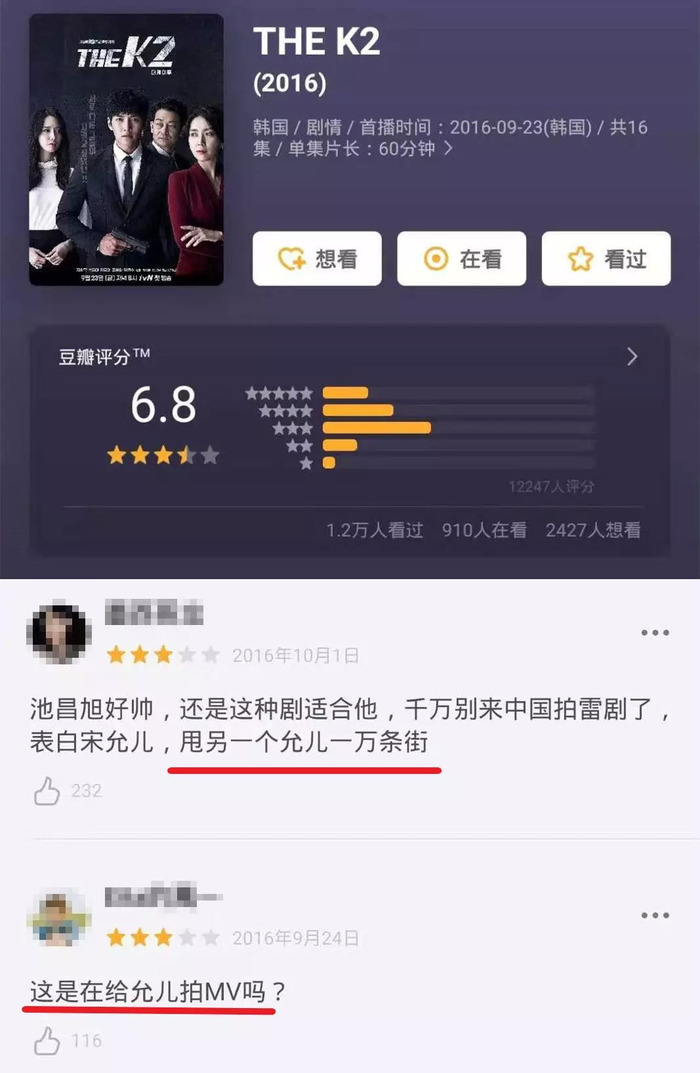Tap the 看过 button
The width and height of the screenshot is (700, 1073).
coord(606,259)
